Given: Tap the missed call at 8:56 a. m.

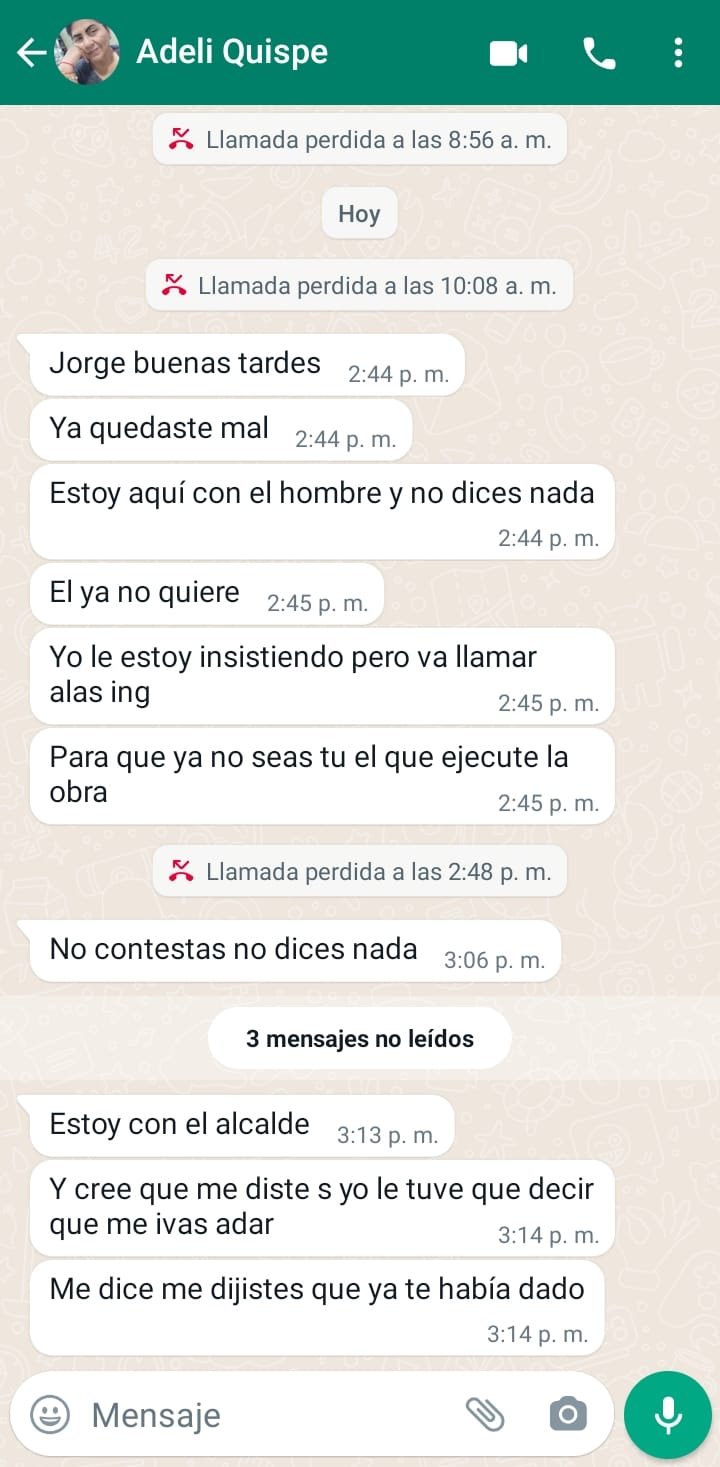Looking at the screenshot, I should [360, 140].
